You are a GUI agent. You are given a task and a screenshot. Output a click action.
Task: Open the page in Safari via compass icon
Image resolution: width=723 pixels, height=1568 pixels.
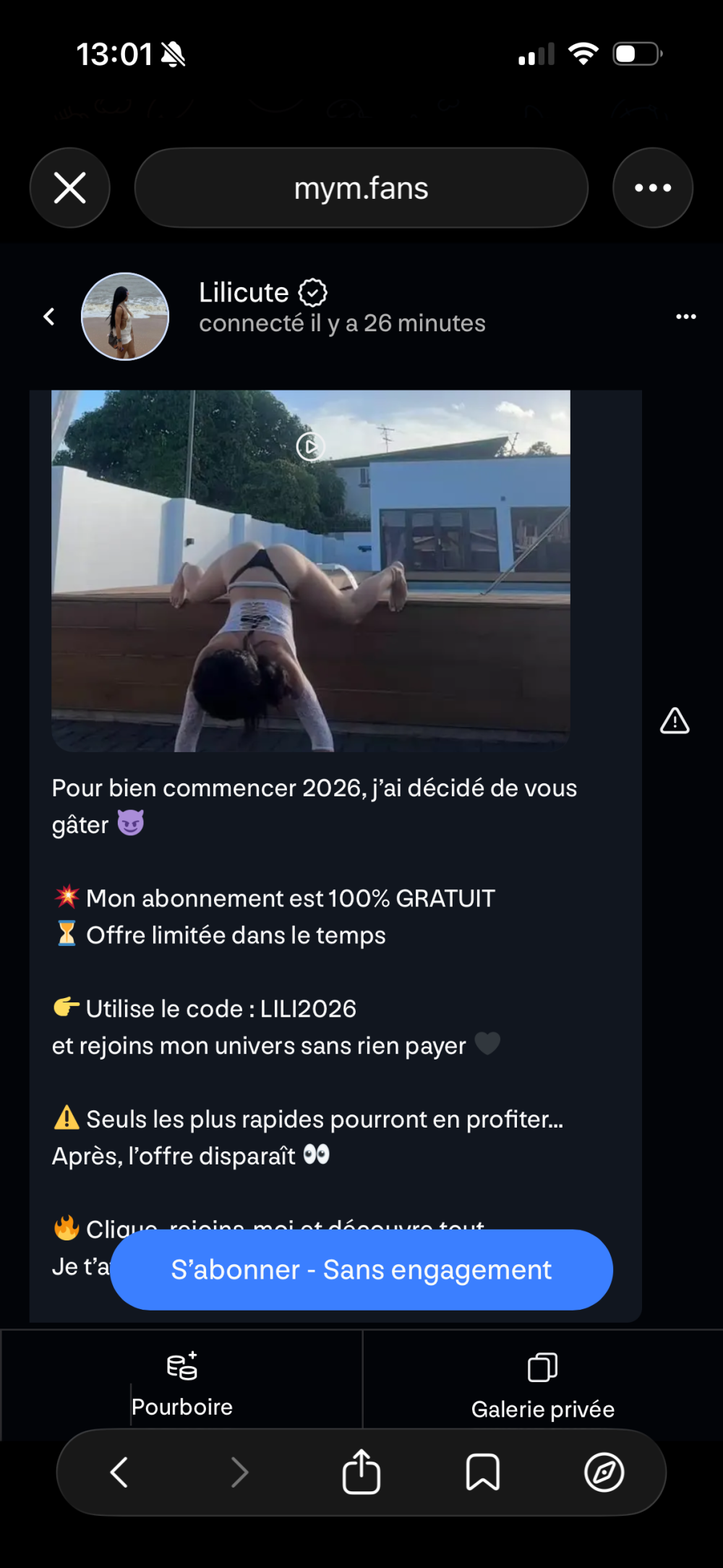point(604,1473)
